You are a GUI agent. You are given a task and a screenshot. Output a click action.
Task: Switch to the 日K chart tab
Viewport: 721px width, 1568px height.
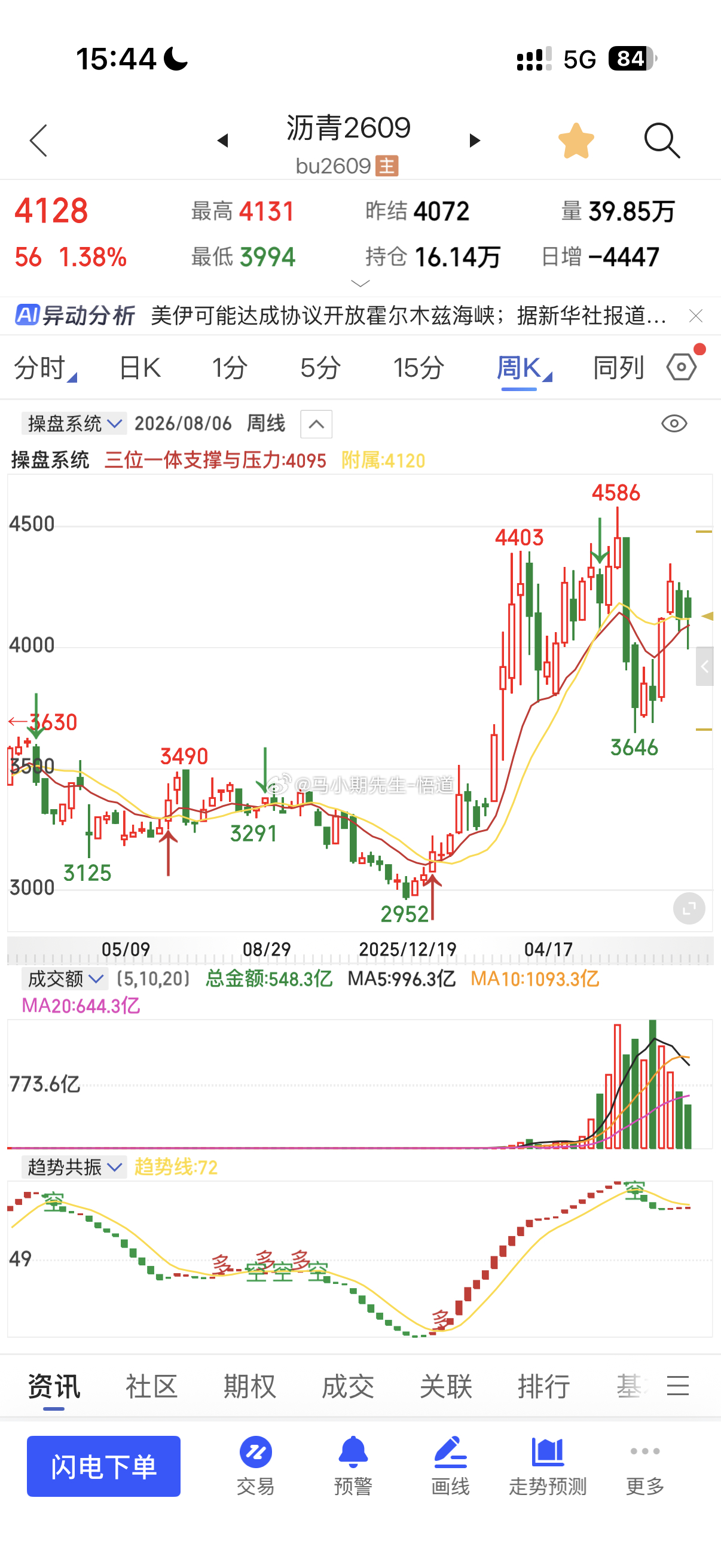click(139, 368)
